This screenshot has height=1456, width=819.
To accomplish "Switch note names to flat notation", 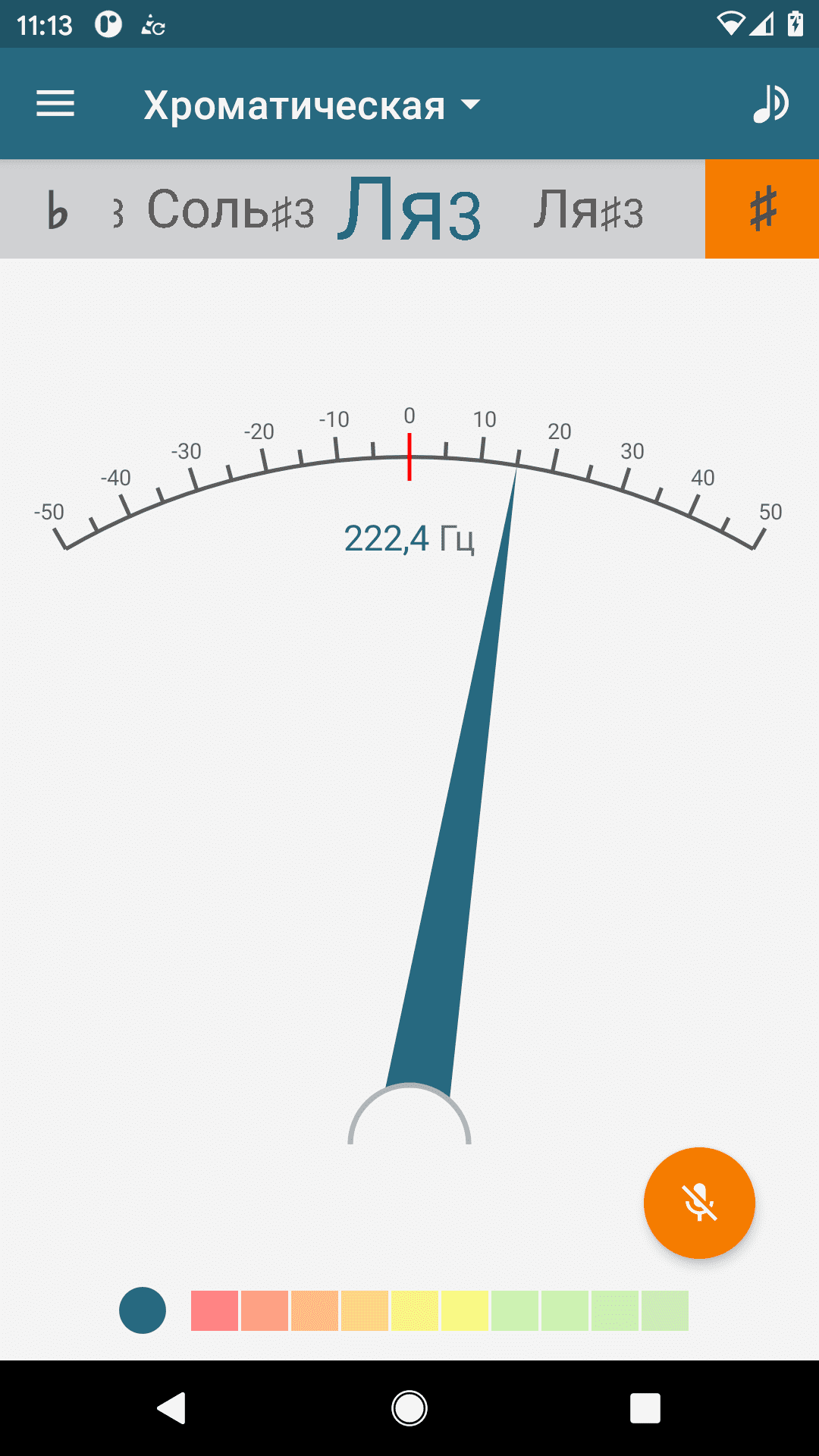I will point(57,209).
